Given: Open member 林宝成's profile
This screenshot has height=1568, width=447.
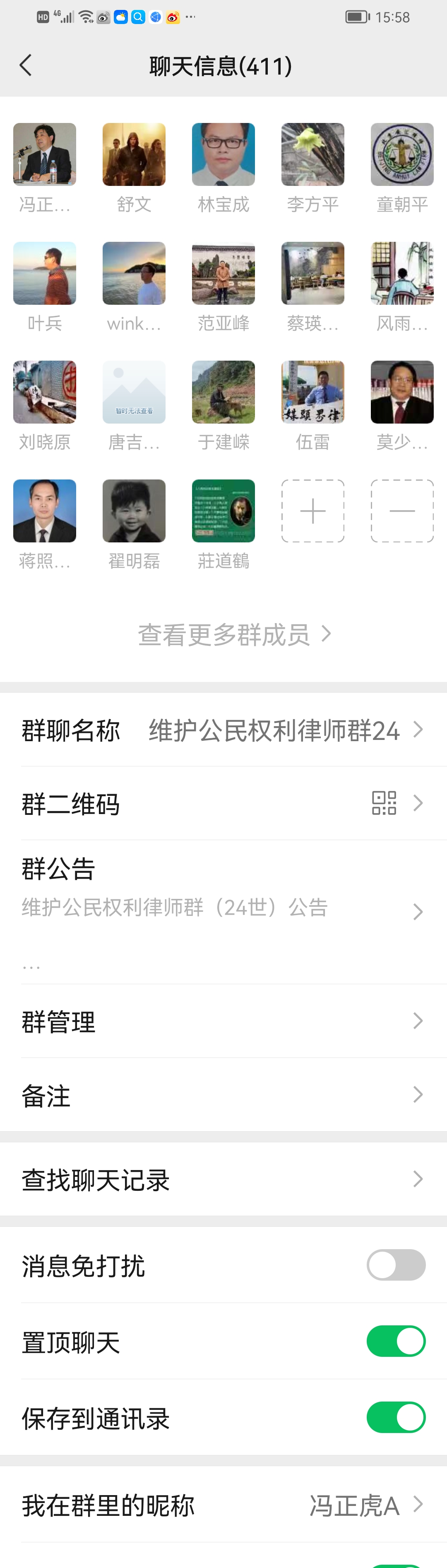Looking at the screenshot, I should point(223,154).
